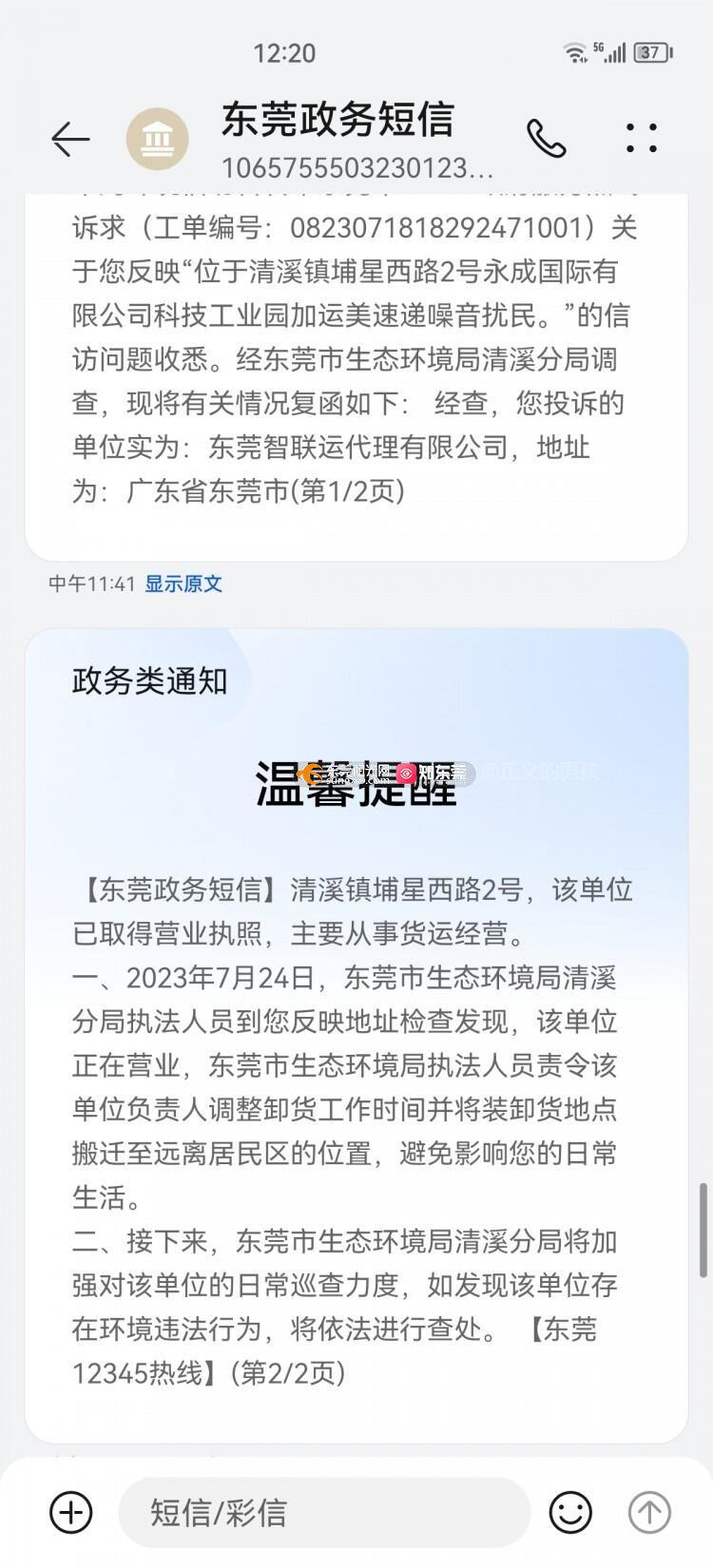
Task: Call 东莞政务短信 with the phone icon
Action: click(x=547, y=139)
